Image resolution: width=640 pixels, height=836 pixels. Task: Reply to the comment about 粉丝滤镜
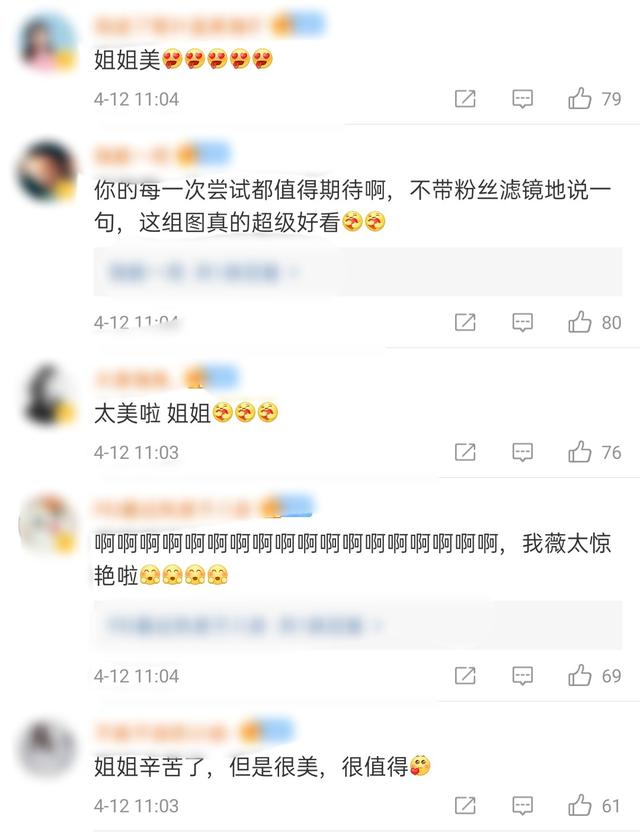click(522, 322)
